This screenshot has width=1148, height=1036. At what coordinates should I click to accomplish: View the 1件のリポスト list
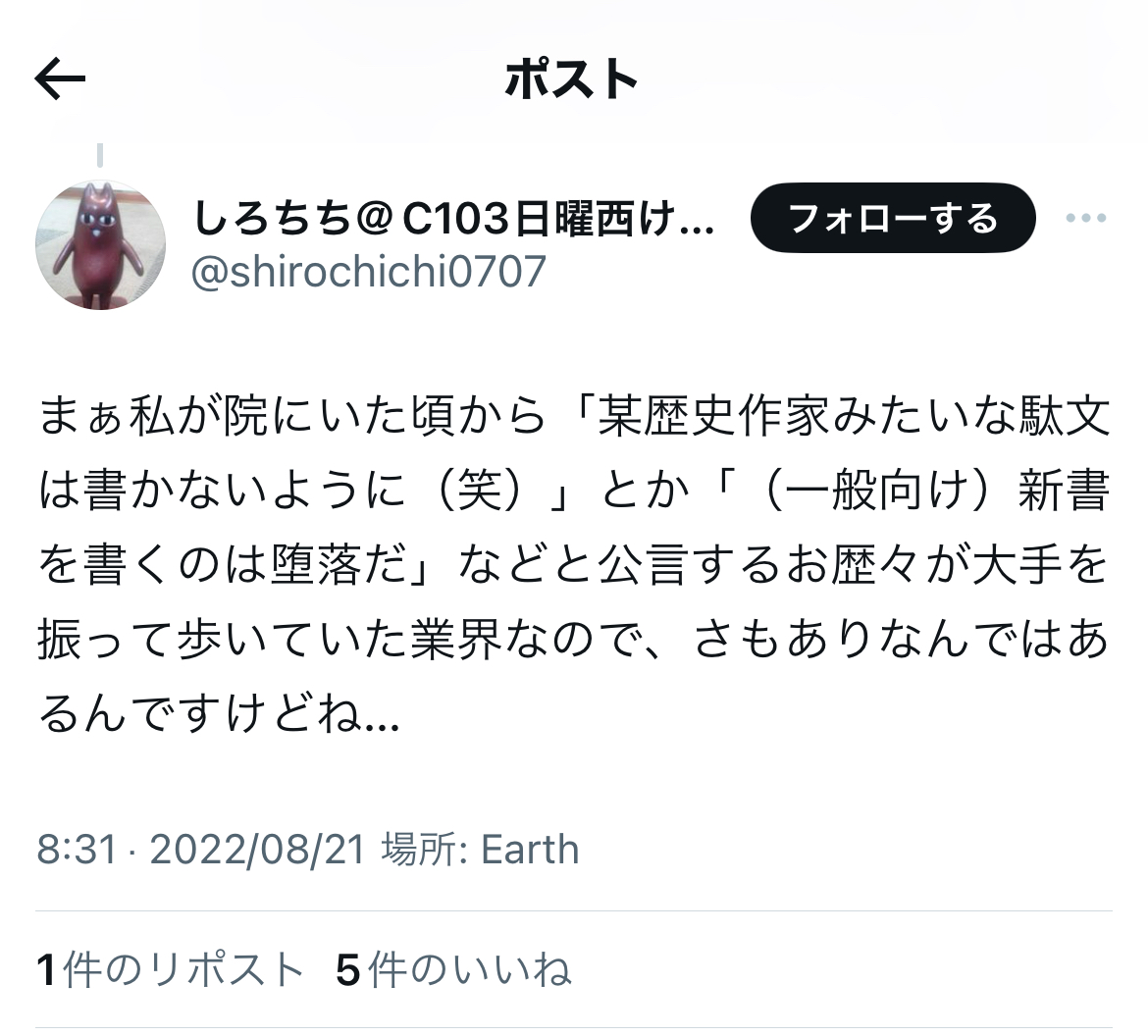(x=171, y=970)
